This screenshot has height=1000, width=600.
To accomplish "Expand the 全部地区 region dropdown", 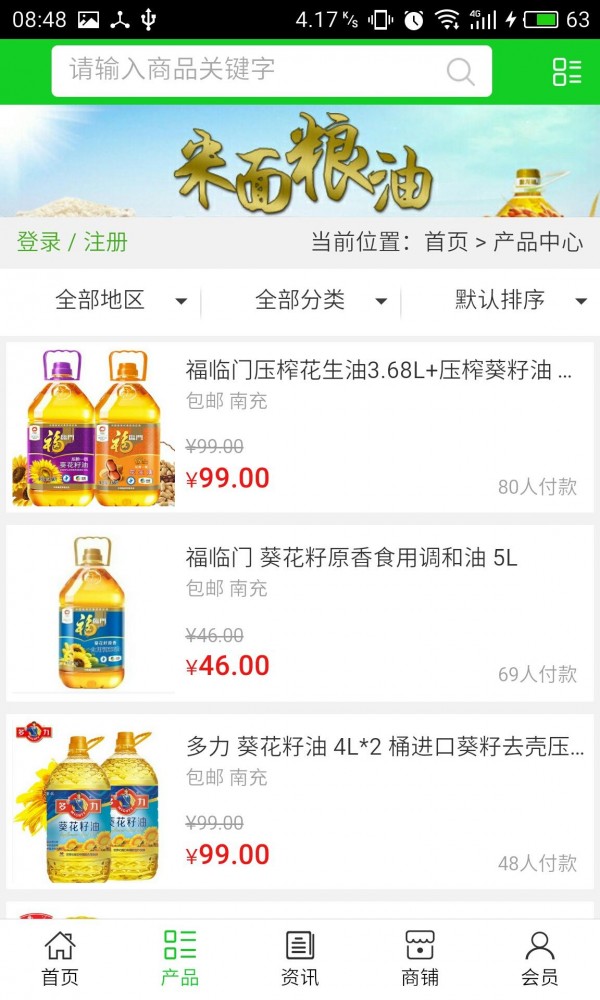I will click(x=120, y=300).
